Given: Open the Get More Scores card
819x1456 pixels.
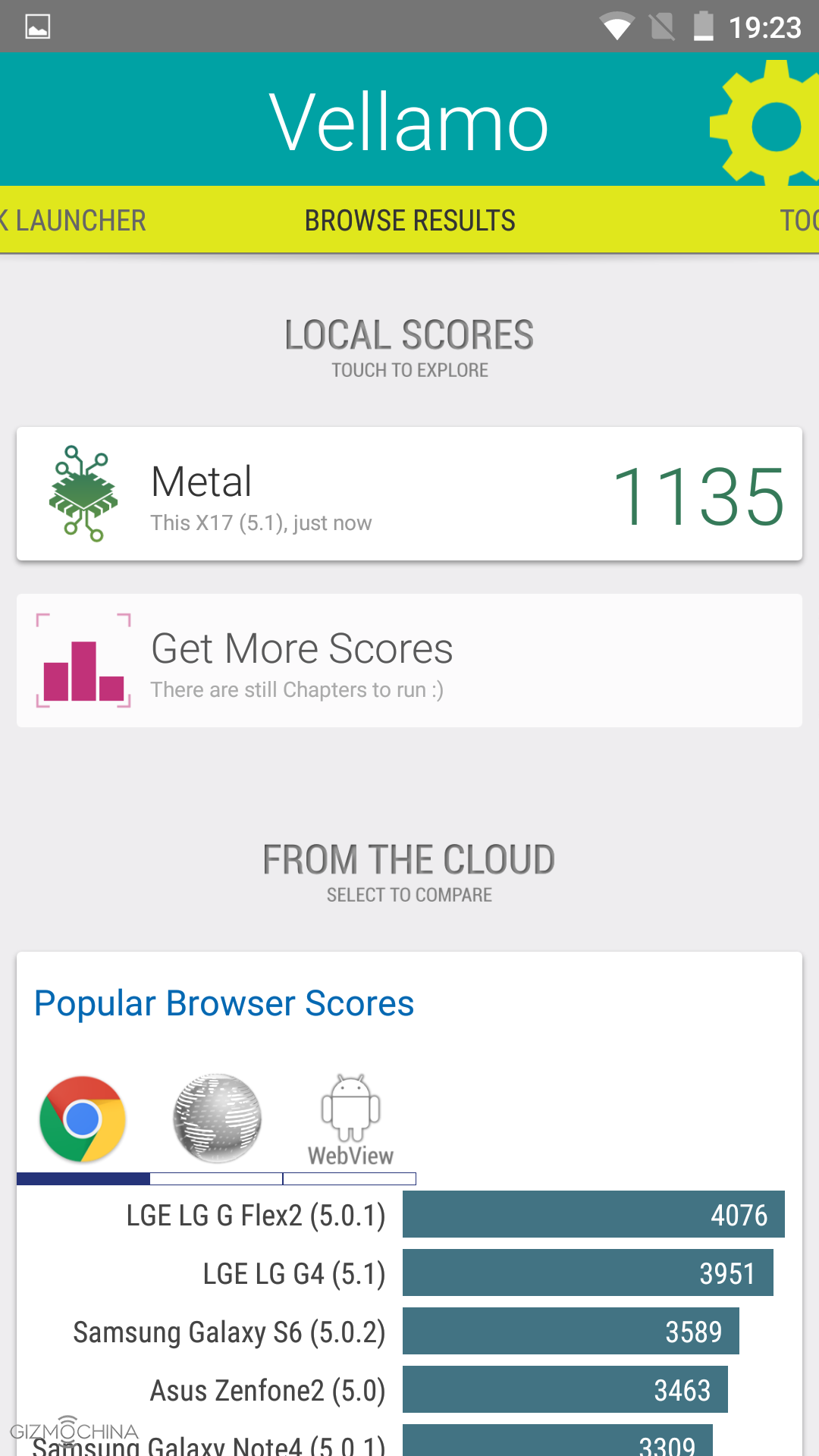Looking at the screenshot, I should tap(409, 661).
